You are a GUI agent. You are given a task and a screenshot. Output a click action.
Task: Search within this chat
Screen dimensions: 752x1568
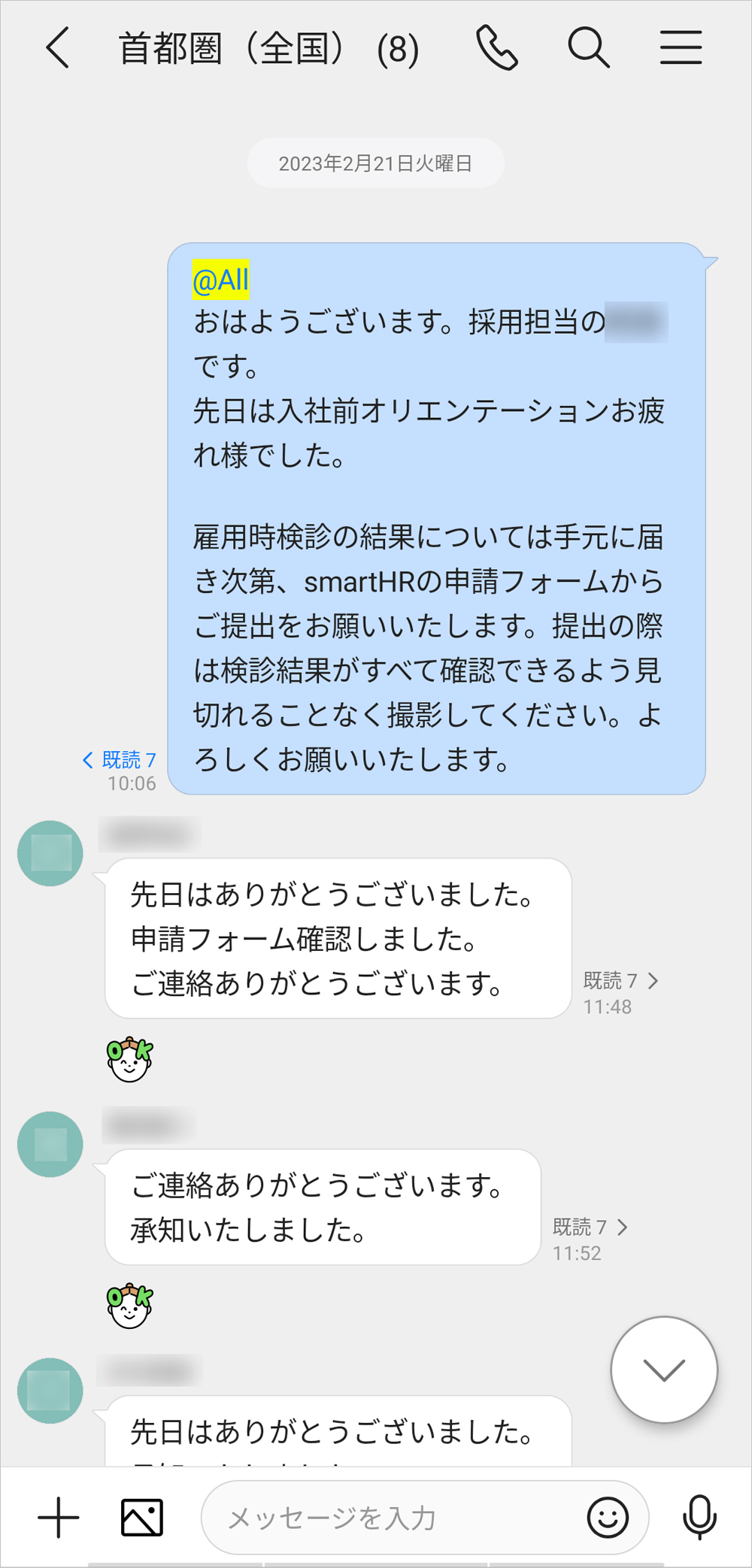coord(588,48)
